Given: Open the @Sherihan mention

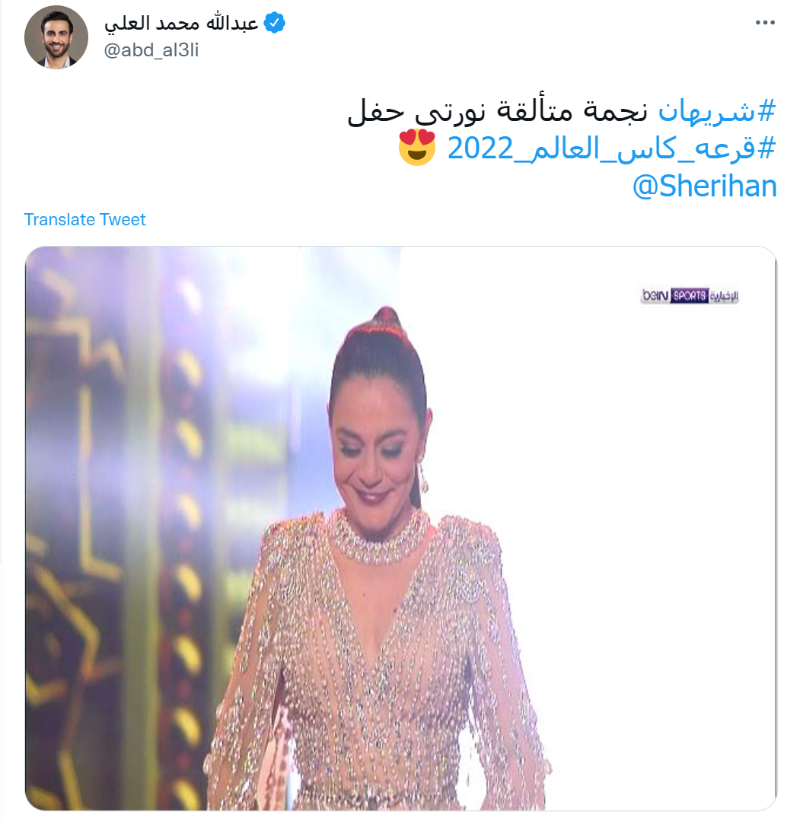Looking at the screenshot, I should 704,186.
